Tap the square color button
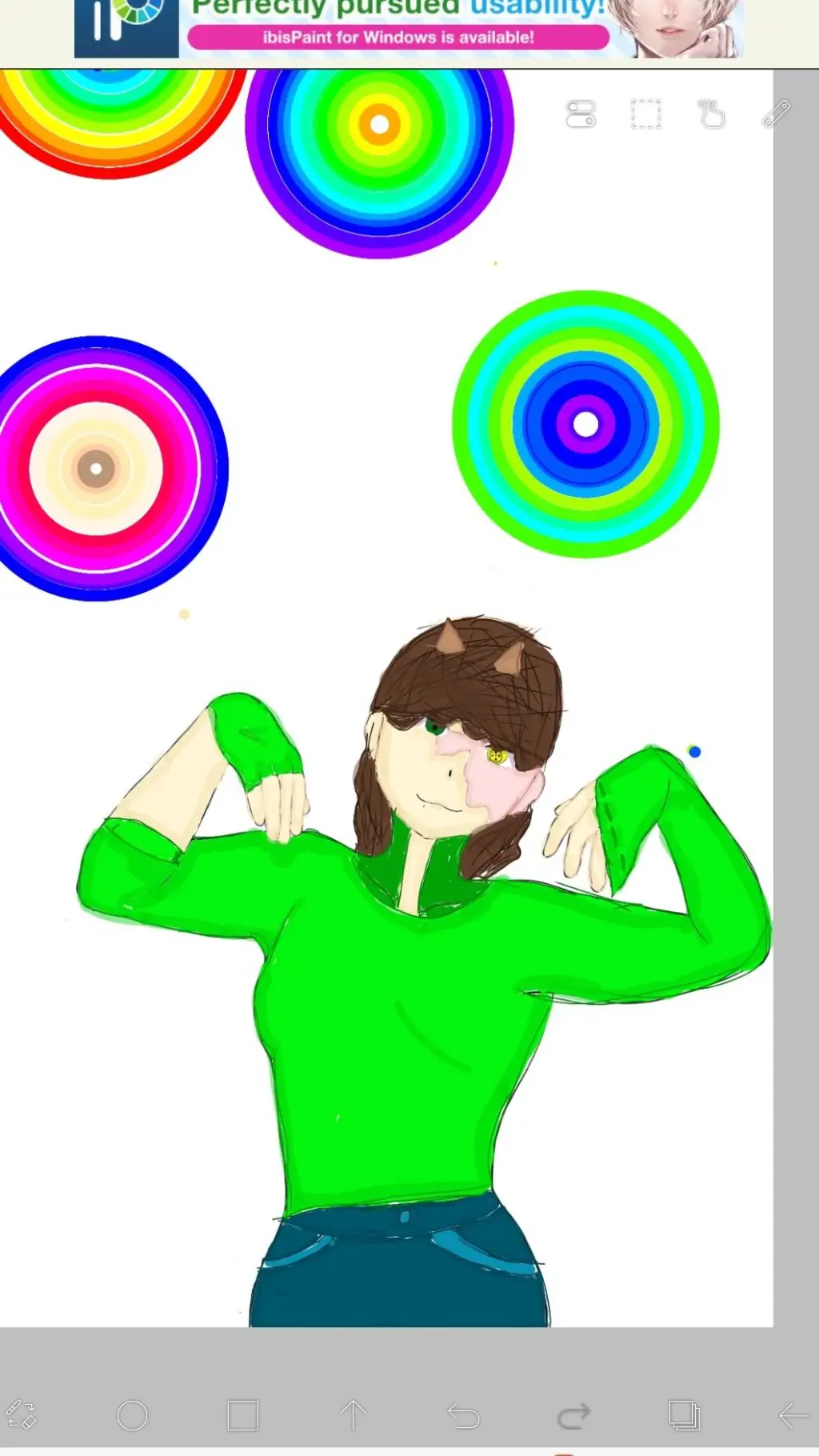The image size is (819, 1456). tap(242, 1415)
